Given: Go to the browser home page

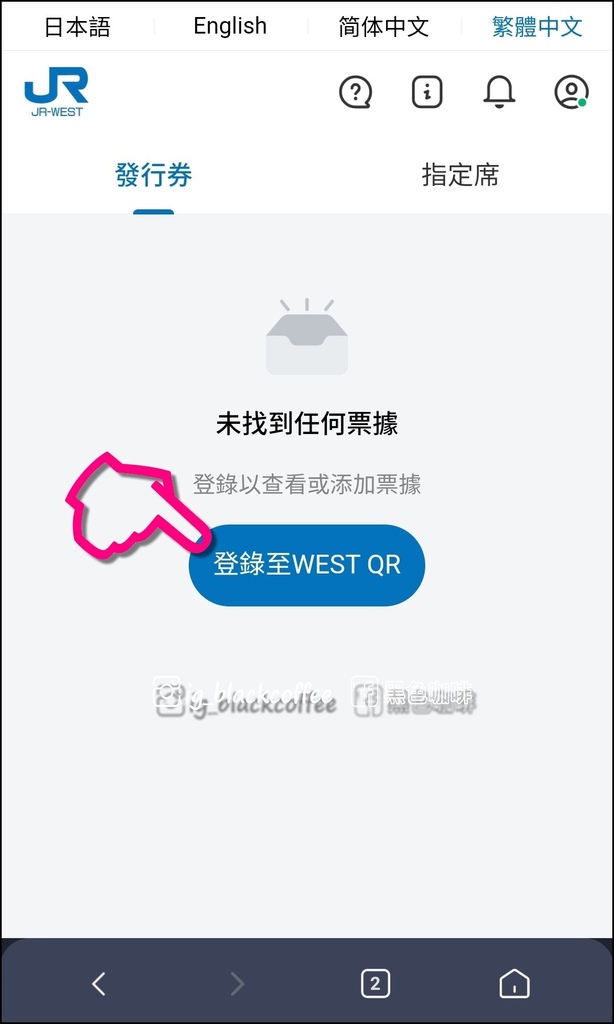Looking at the screenshot, I should pyautogui.click(x=514, y=983).
